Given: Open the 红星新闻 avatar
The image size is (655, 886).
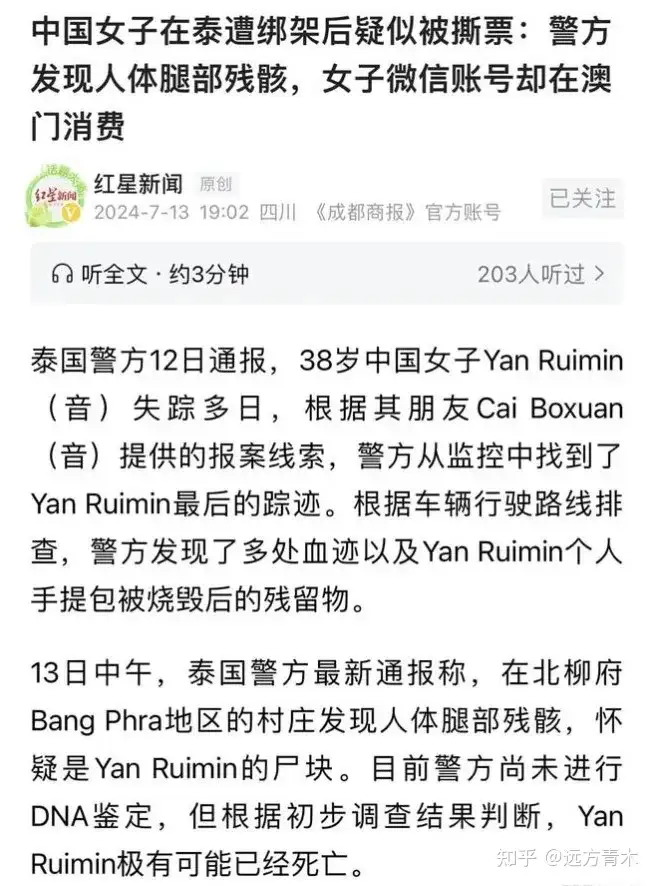Looking at the screenshot, I should click(x=57, y=195).
